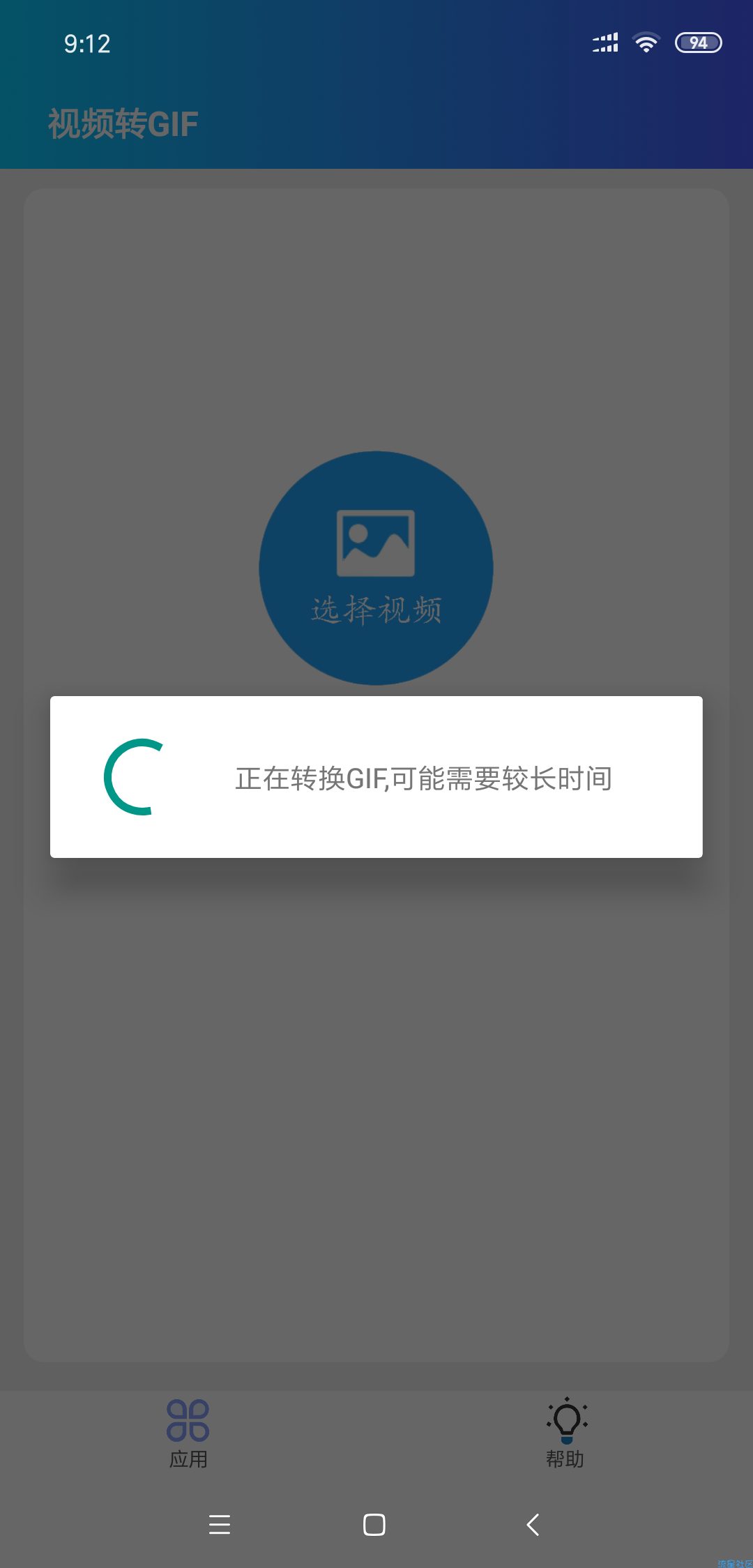Open the 帮助 tab
Viewport: 753px width, 1568px height.
(x=565, y=1433)
